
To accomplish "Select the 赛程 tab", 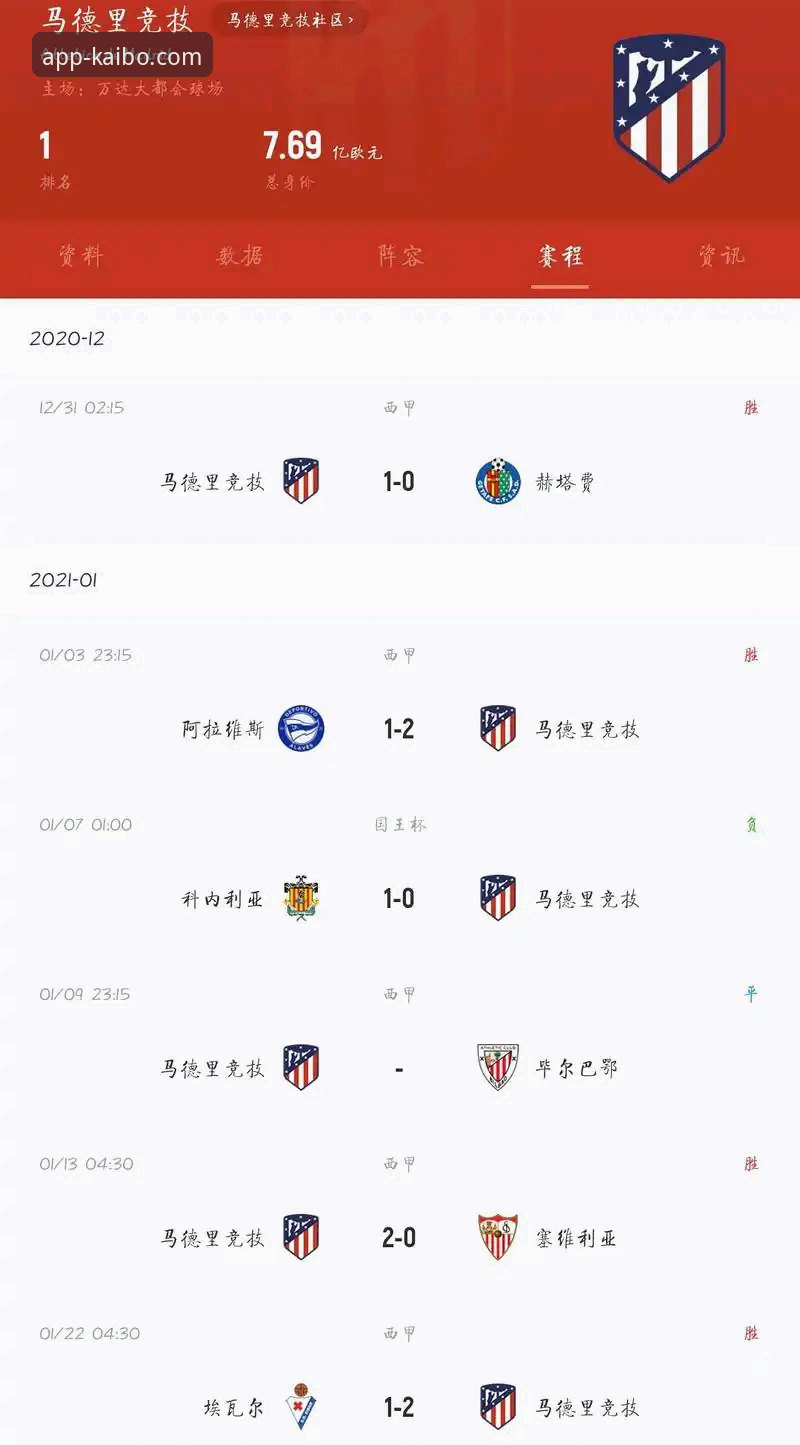I will (560, 256).
